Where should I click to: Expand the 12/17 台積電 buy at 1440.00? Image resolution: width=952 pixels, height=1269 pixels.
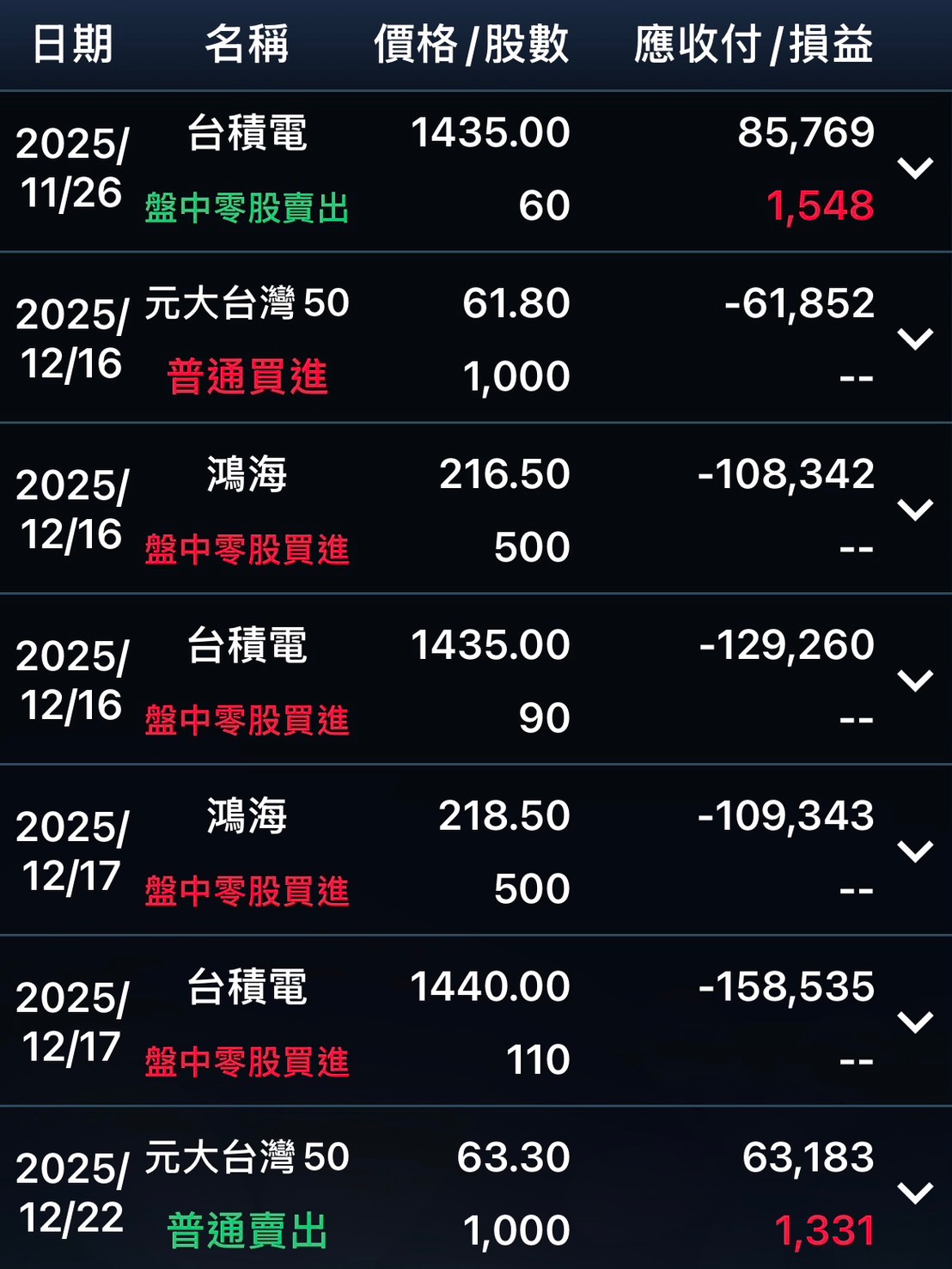[915, 1022]
